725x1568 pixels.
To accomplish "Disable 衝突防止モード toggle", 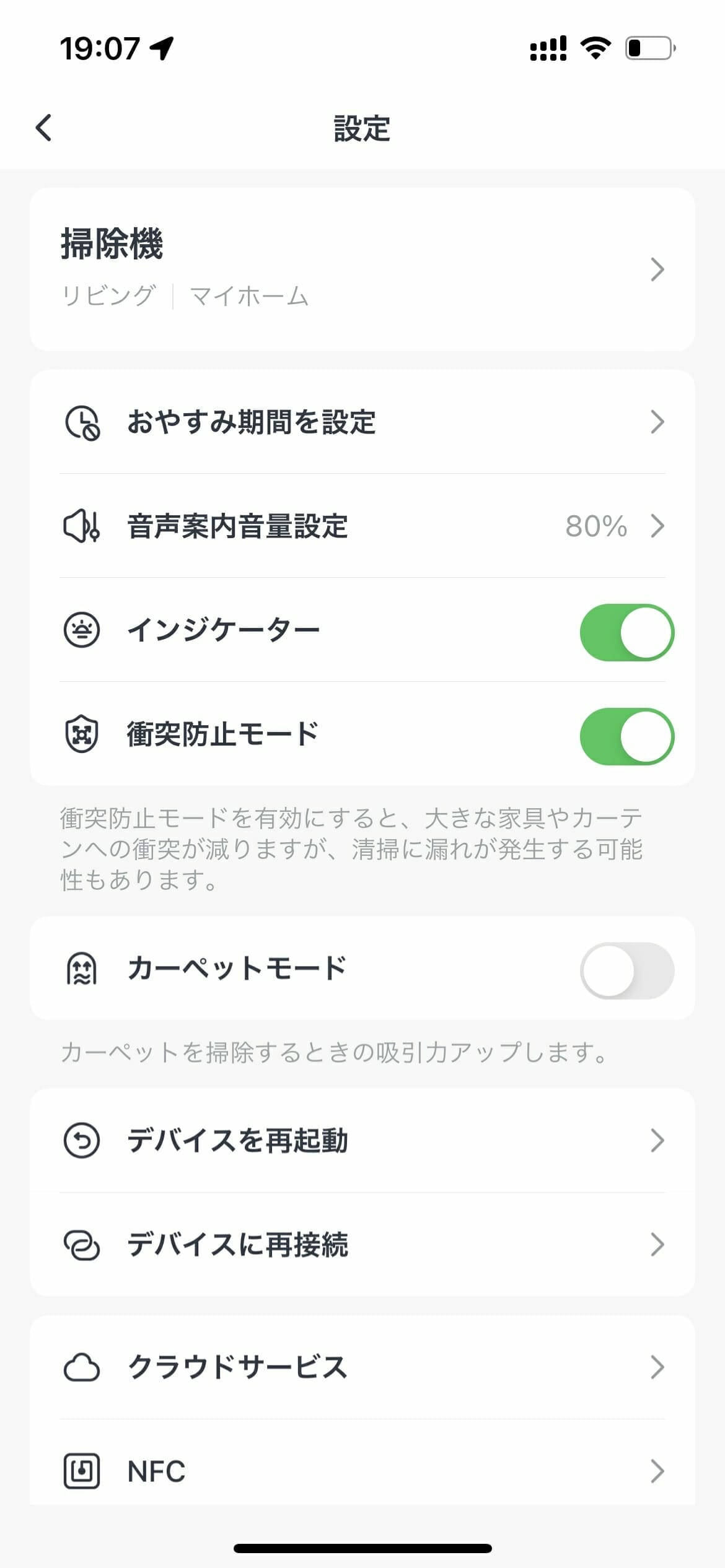I will 627,736.
